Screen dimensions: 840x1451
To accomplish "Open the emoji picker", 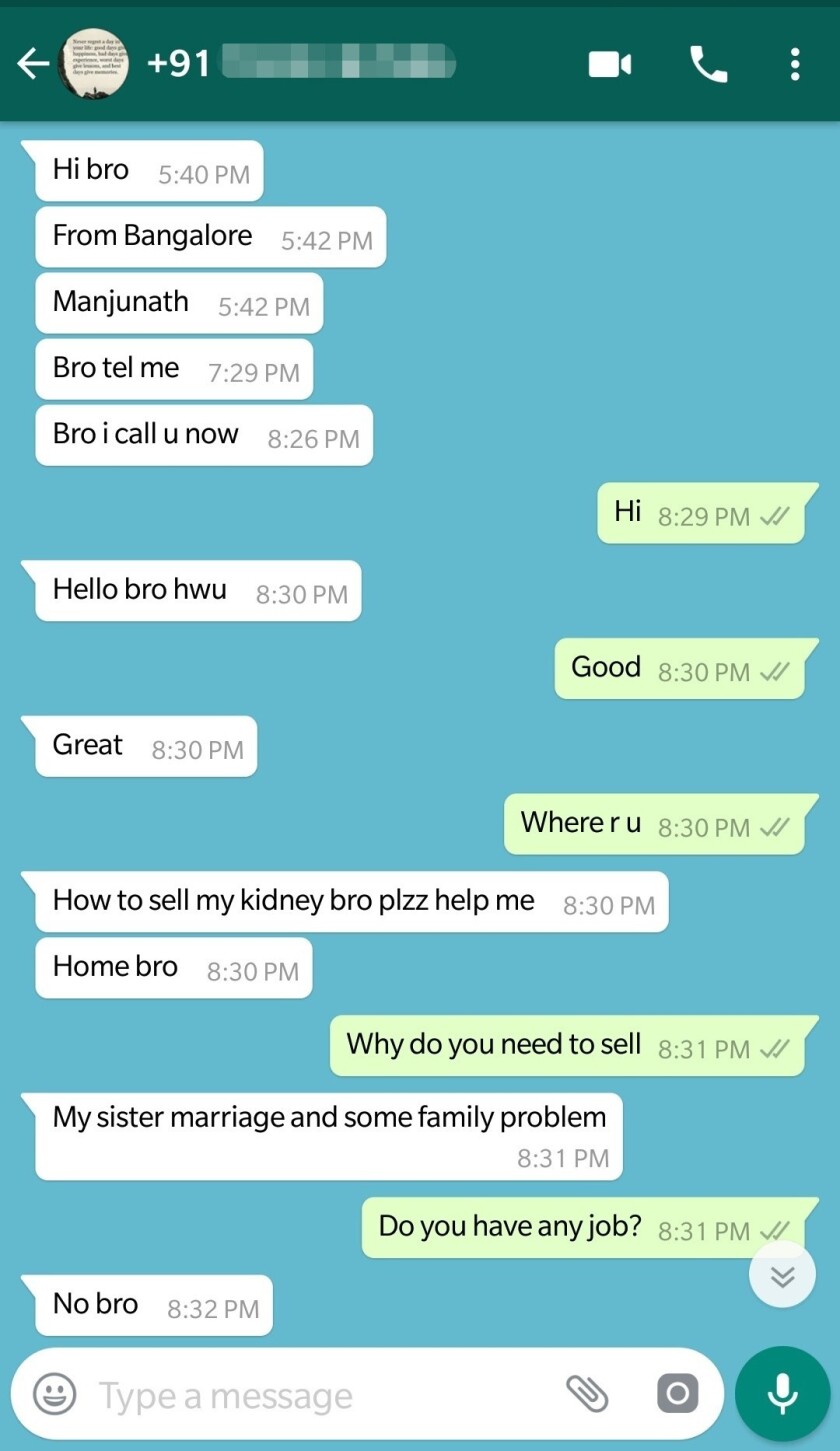I will click(x=54, y=1393).
